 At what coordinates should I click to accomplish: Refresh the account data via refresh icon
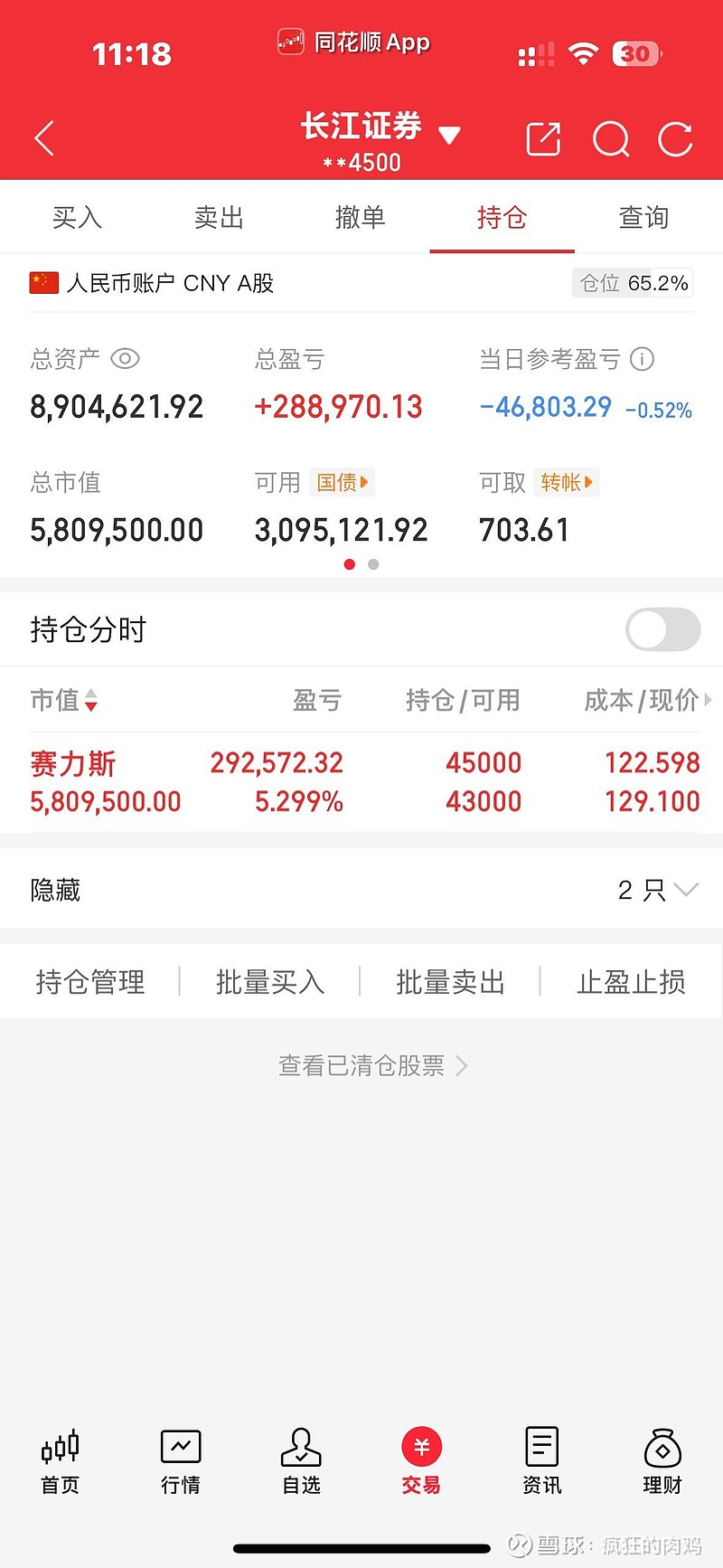(674, 137)
